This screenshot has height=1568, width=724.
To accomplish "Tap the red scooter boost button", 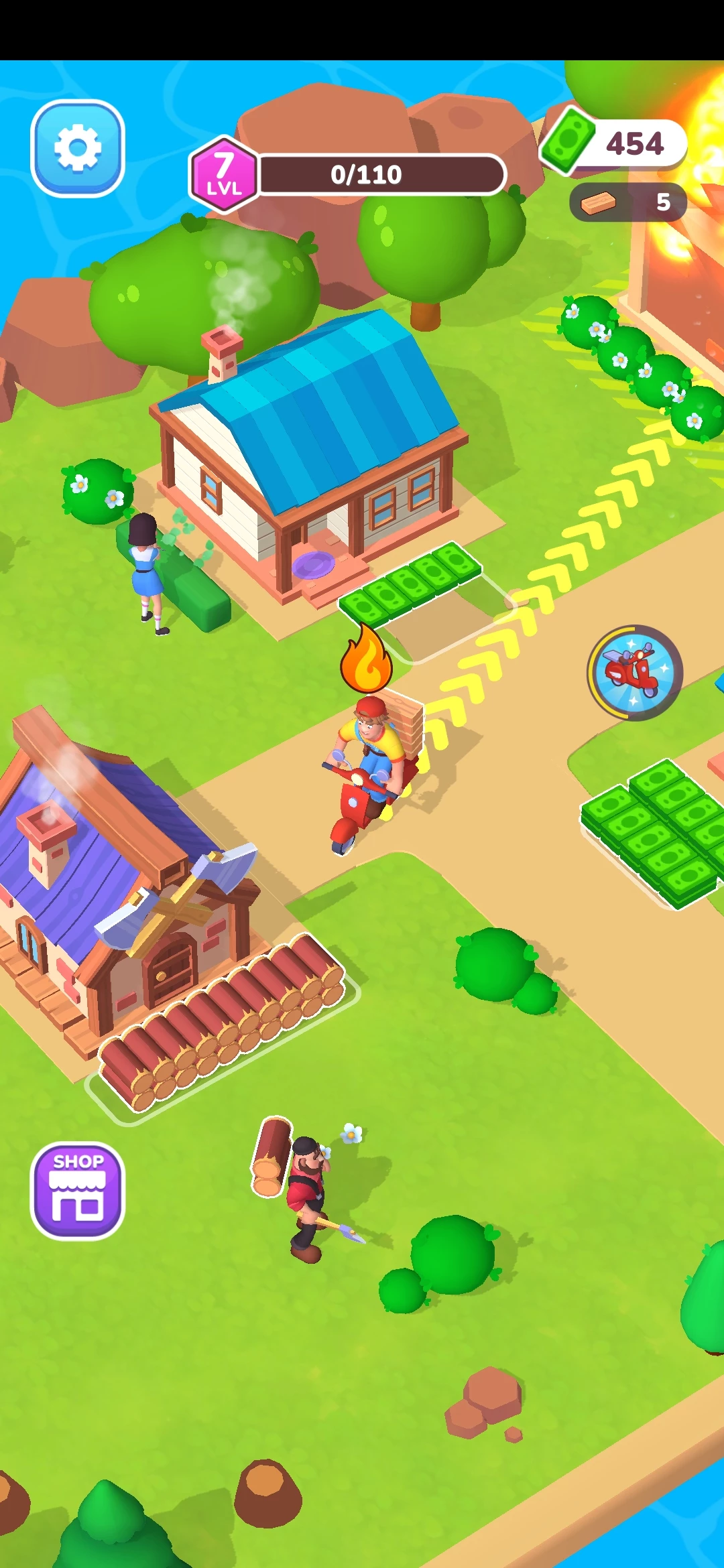I will [634, 672].
